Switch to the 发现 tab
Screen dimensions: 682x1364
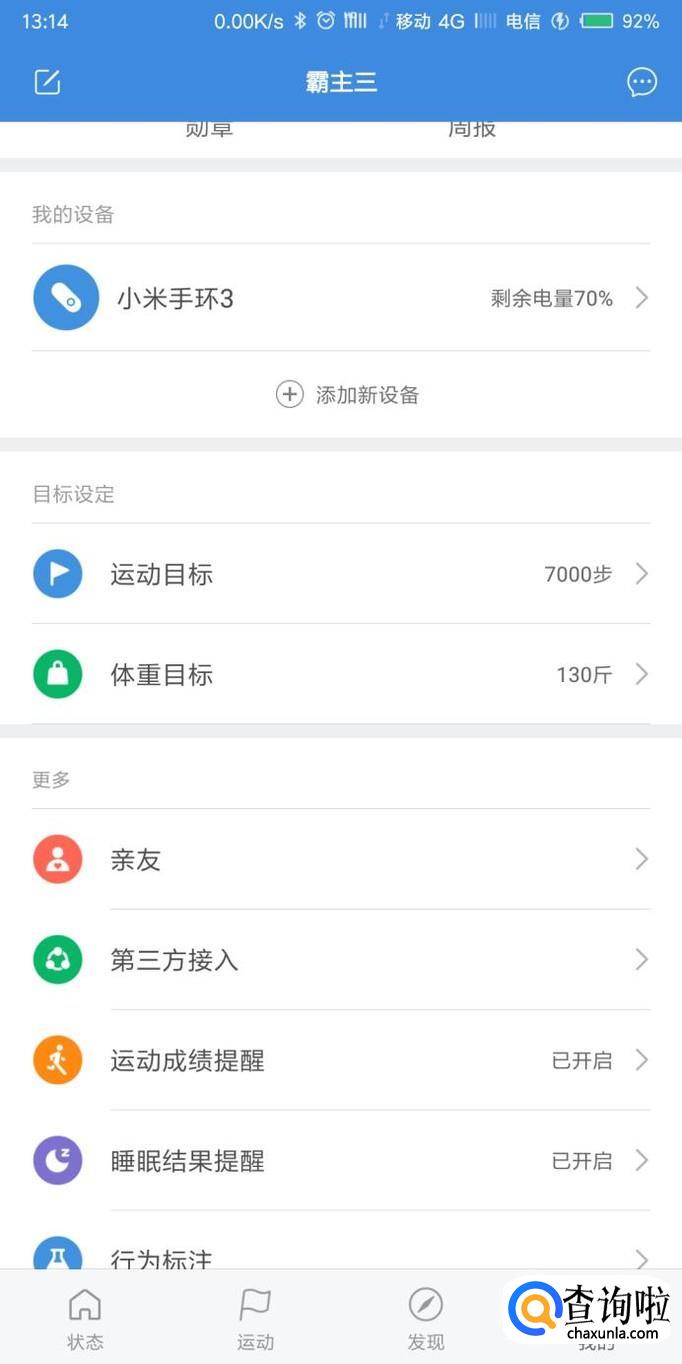pyautogui.click(x=426, y=1320)
